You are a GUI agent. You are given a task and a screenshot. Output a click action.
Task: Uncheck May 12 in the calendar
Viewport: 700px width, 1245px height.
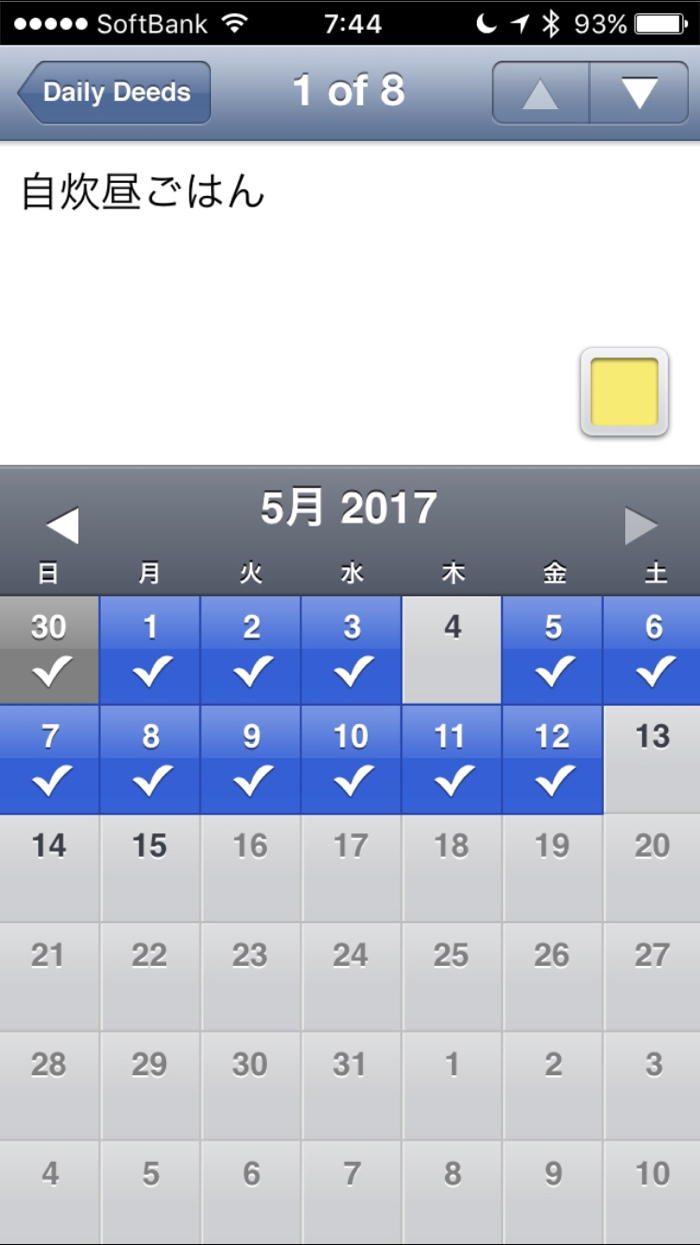click(552, 759)
